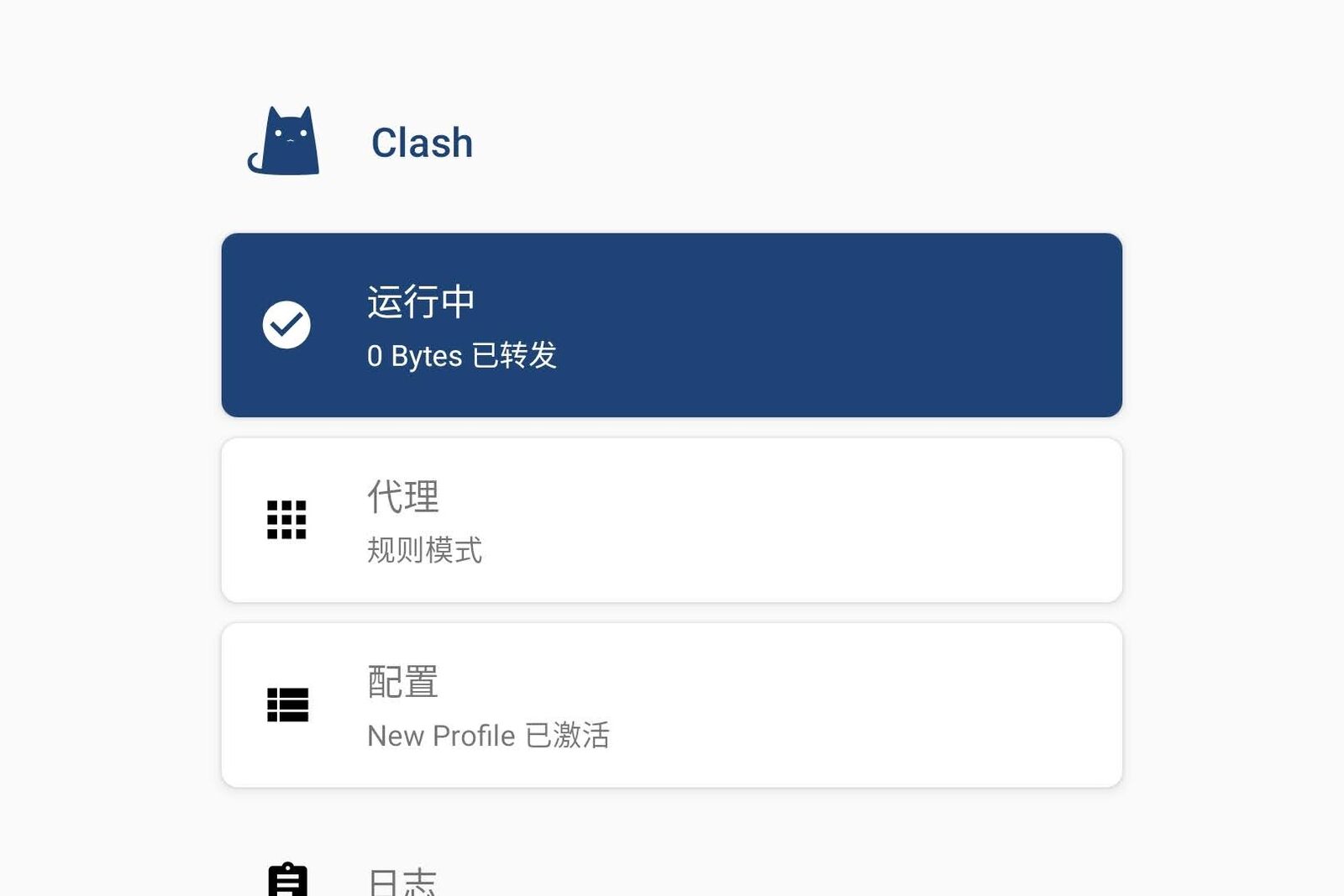The image size is (1344, 896).
Task: Open the 配置 profiles card
Action: tap(671, 705)
